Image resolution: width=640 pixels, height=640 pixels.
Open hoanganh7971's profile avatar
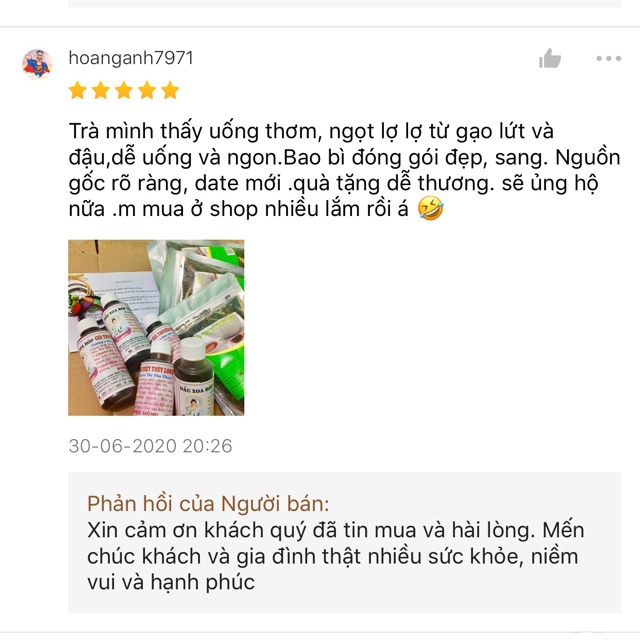37,62
